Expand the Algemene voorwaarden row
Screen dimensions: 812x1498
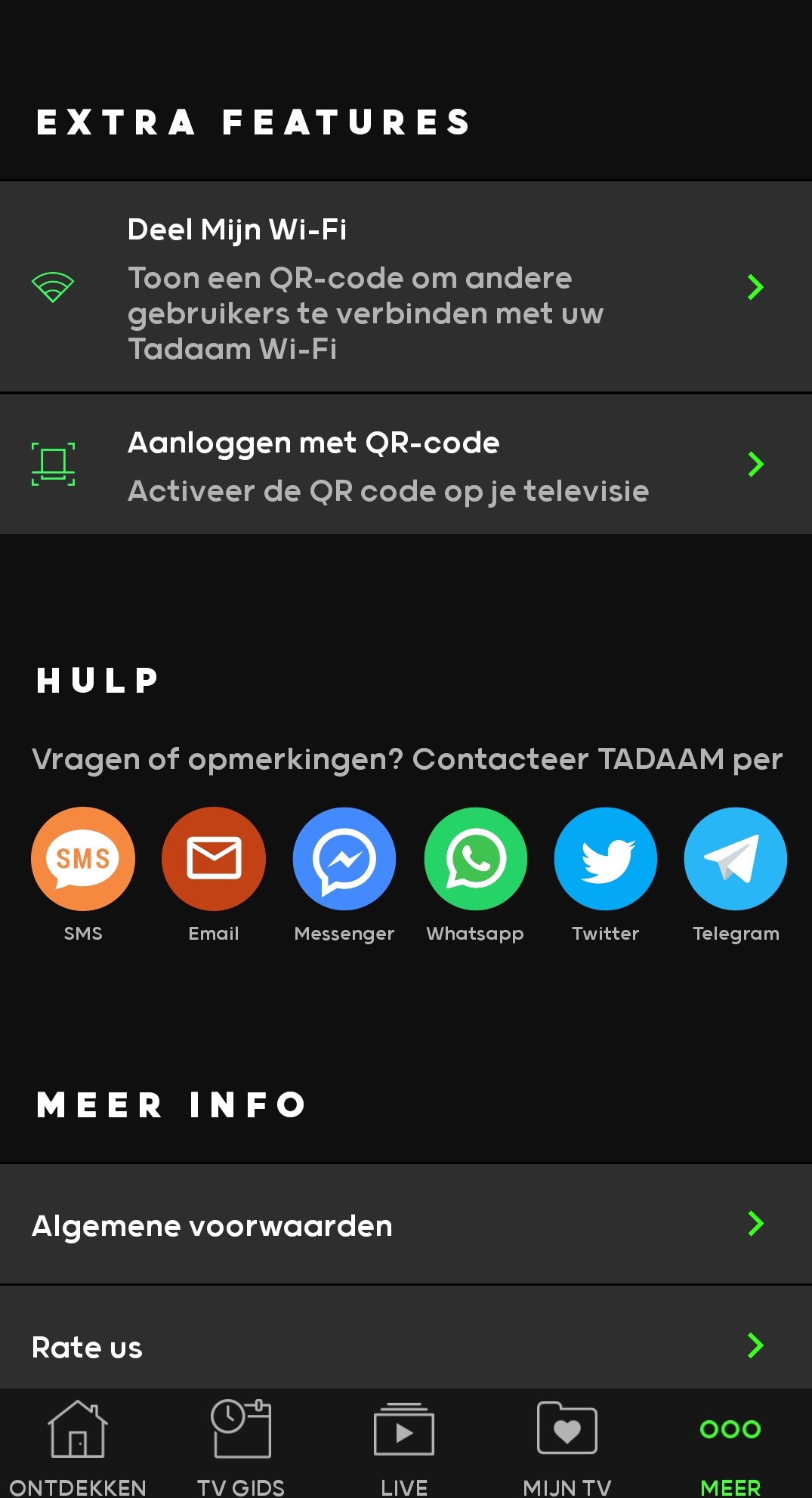755,1224
